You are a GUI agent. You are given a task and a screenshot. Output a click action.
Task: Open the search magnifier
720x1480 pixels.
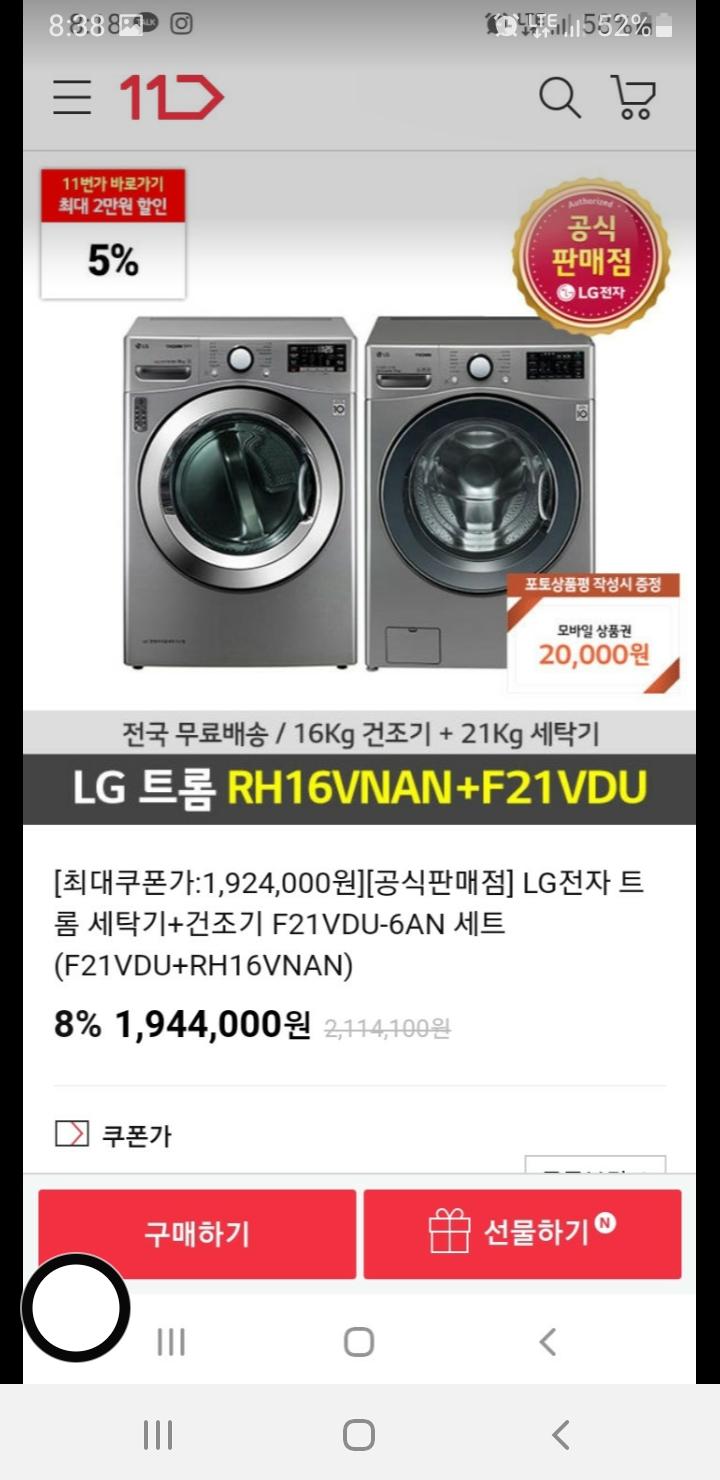pyautogui.click(x=559, y=98)
